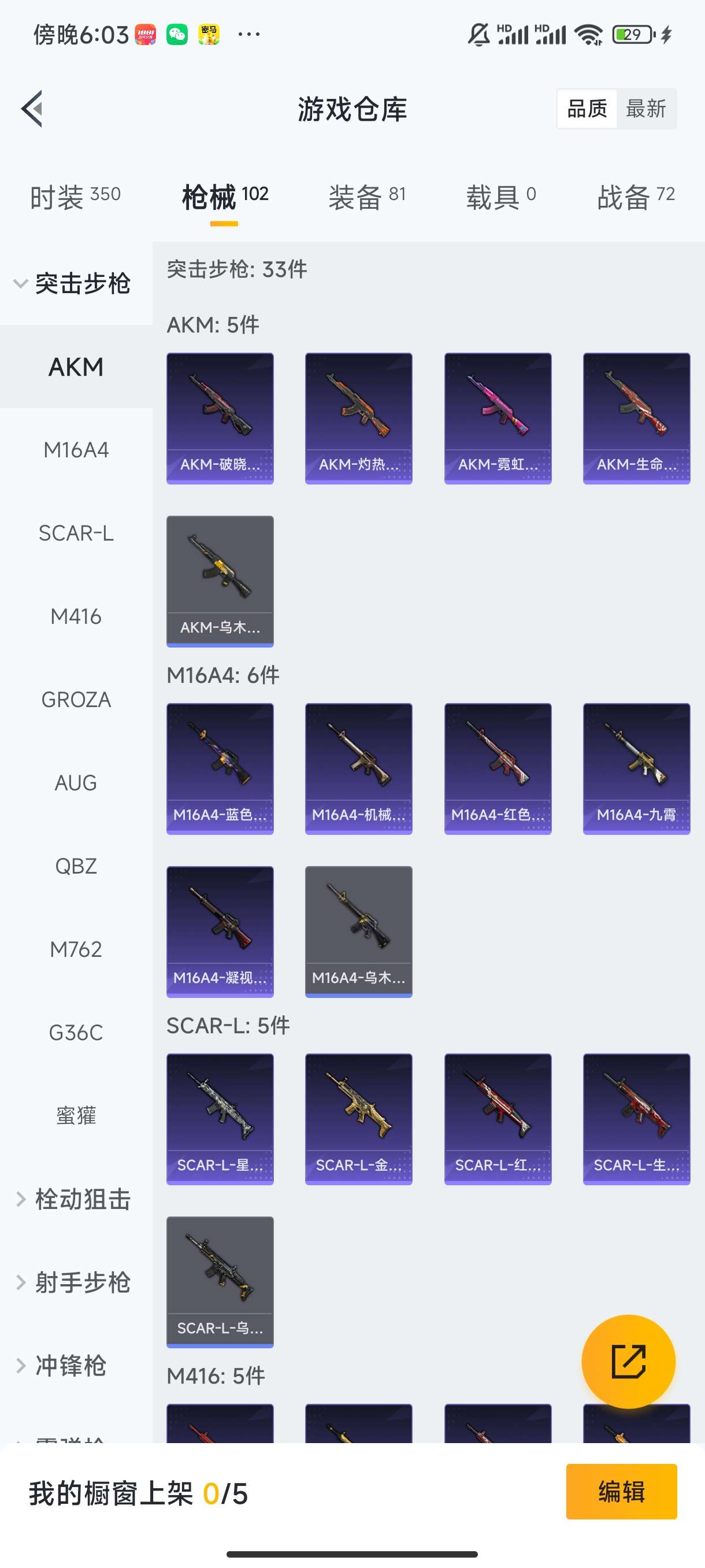View the SCAR-L-金 skin tile
The image size is (705, 1568).
tap(358, 1119)
